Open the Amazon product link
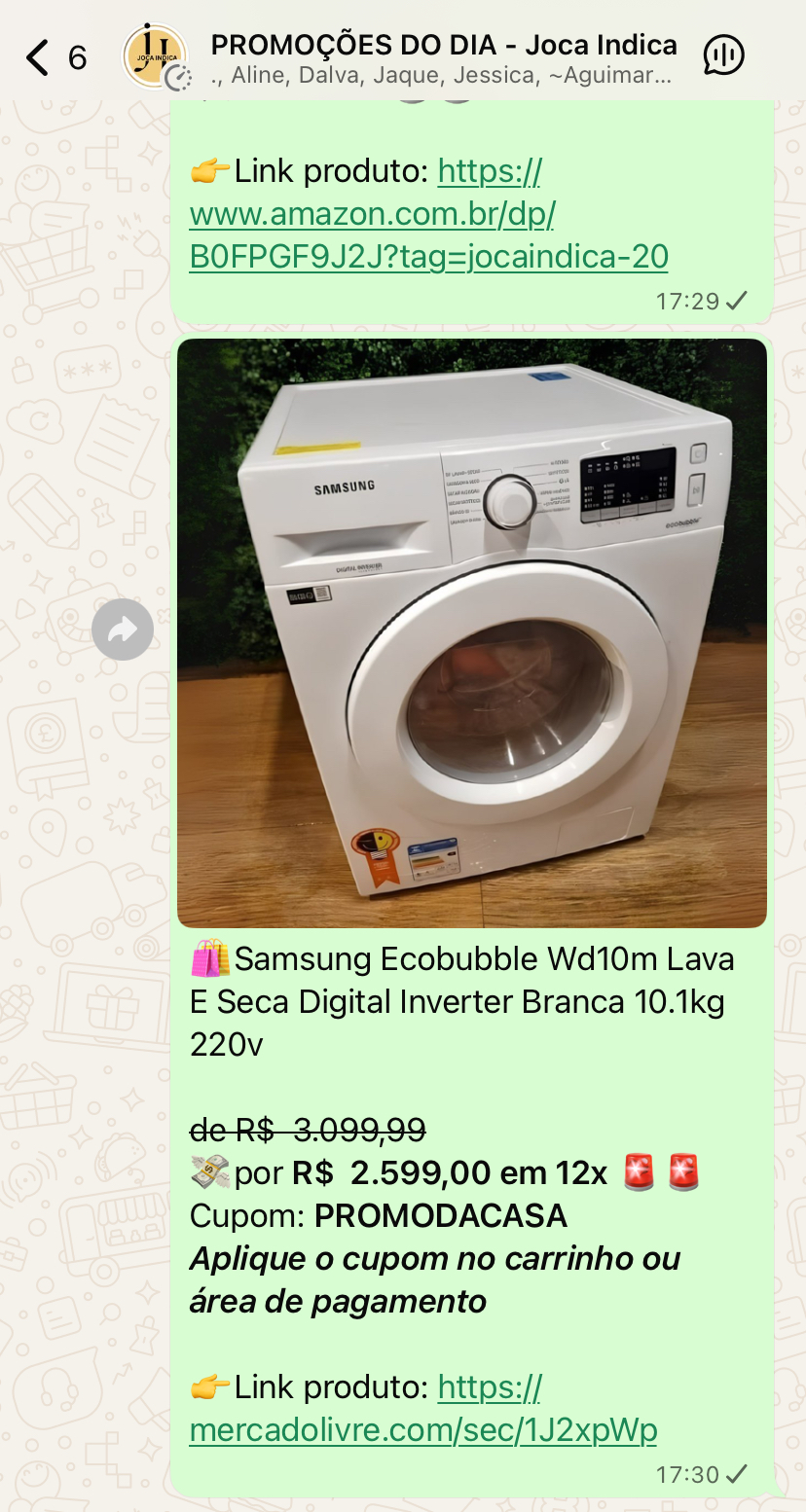806x1512 pixels. (x=428, y=215)
